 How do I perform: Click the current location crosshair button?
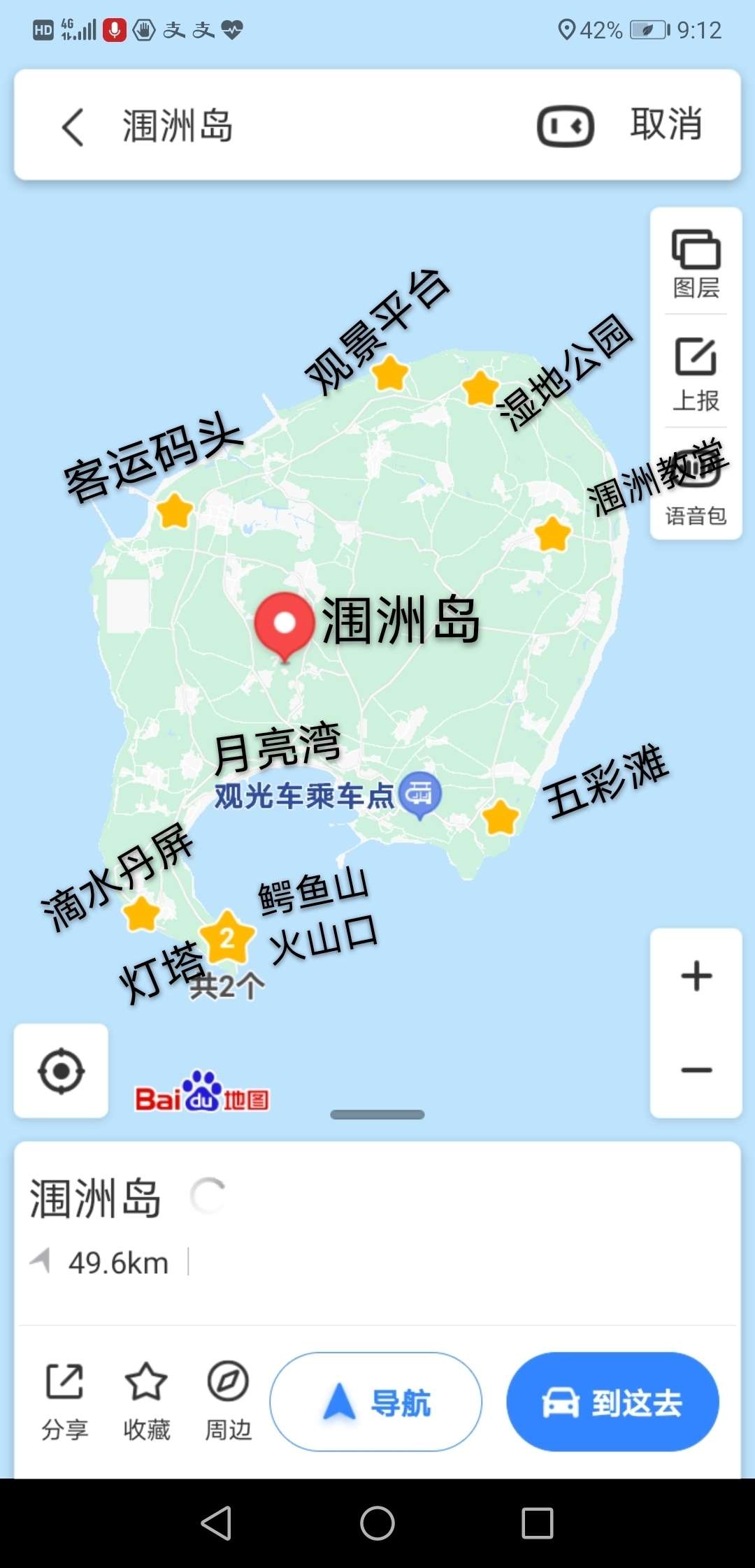point(62,1070)
